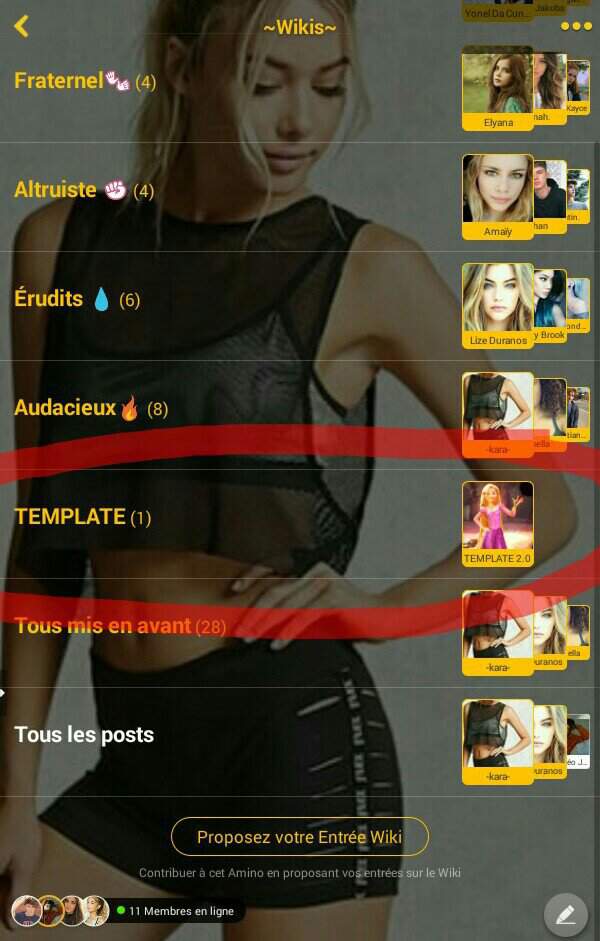Open Tous les posts list
This screenshot has height=941, width=600.
tap(84, 735)
